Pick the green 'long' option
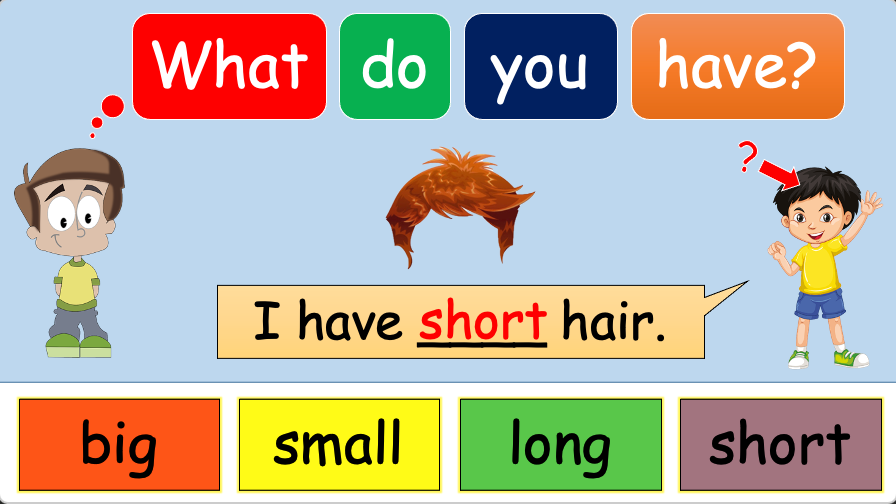The image size is (896, 504). click(560, 444)
